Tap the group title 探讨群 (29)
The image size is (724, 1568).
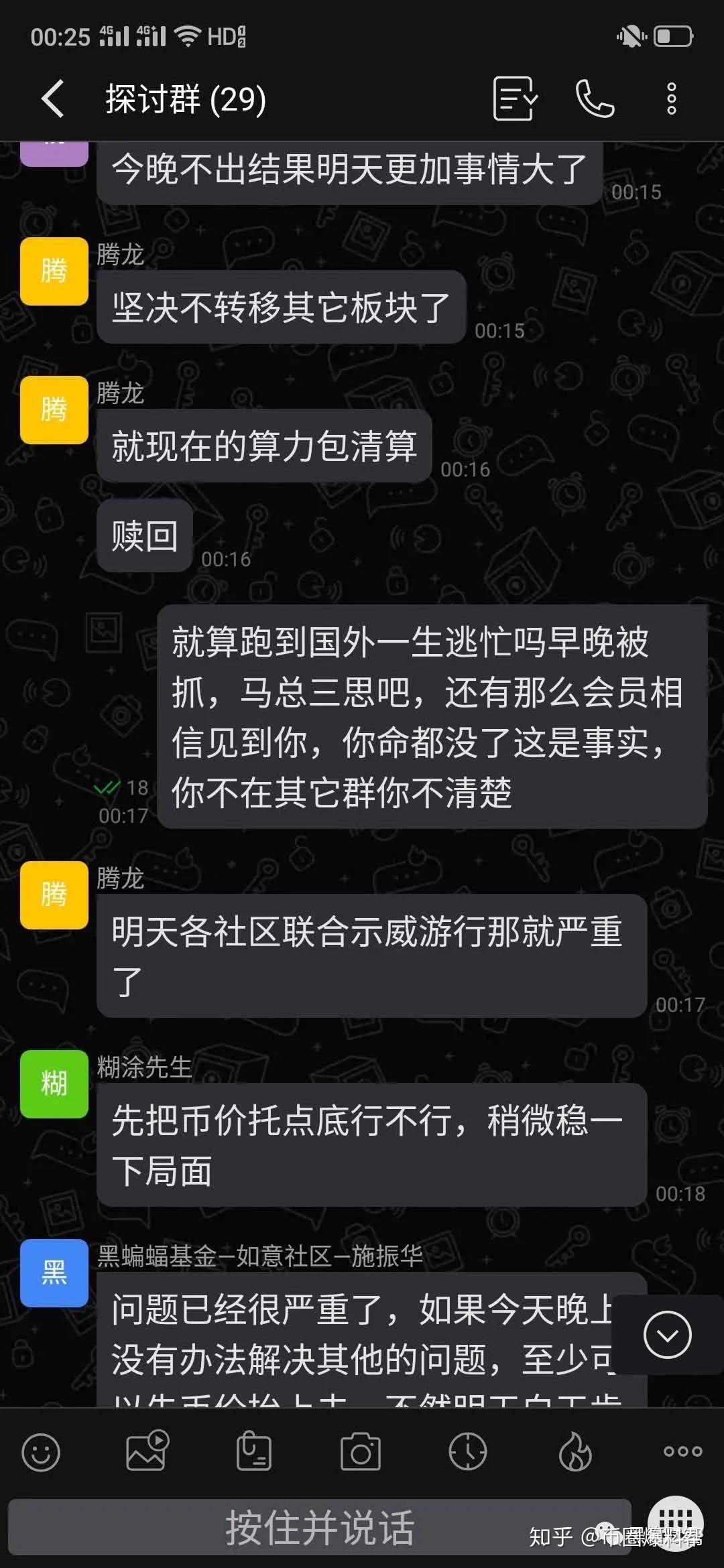coord(184,99)
